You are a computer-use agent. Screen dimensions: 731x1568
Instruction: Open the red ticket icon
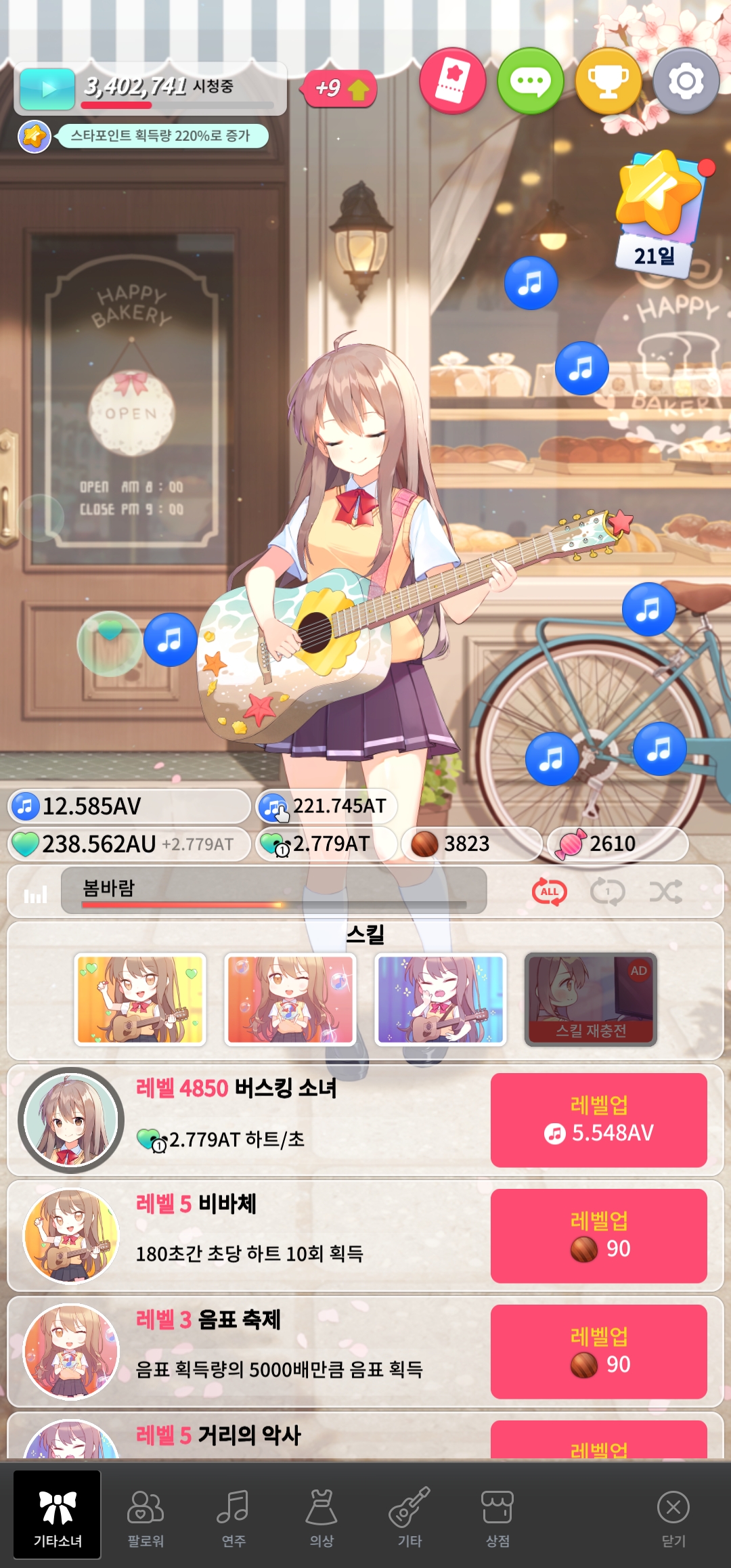(x=452, y=81)
